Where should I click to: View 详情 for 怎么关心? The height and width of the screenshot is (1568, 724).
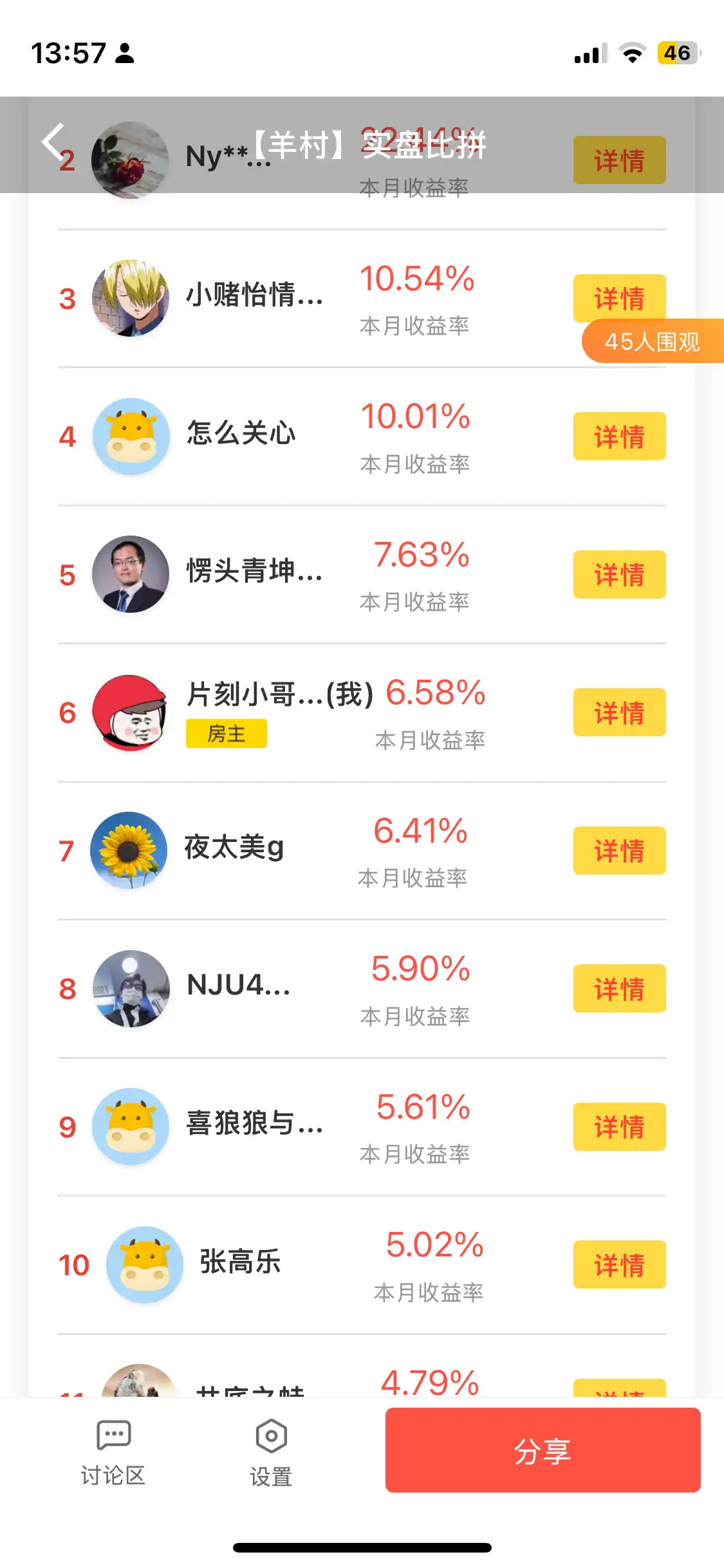coord(618,436)
